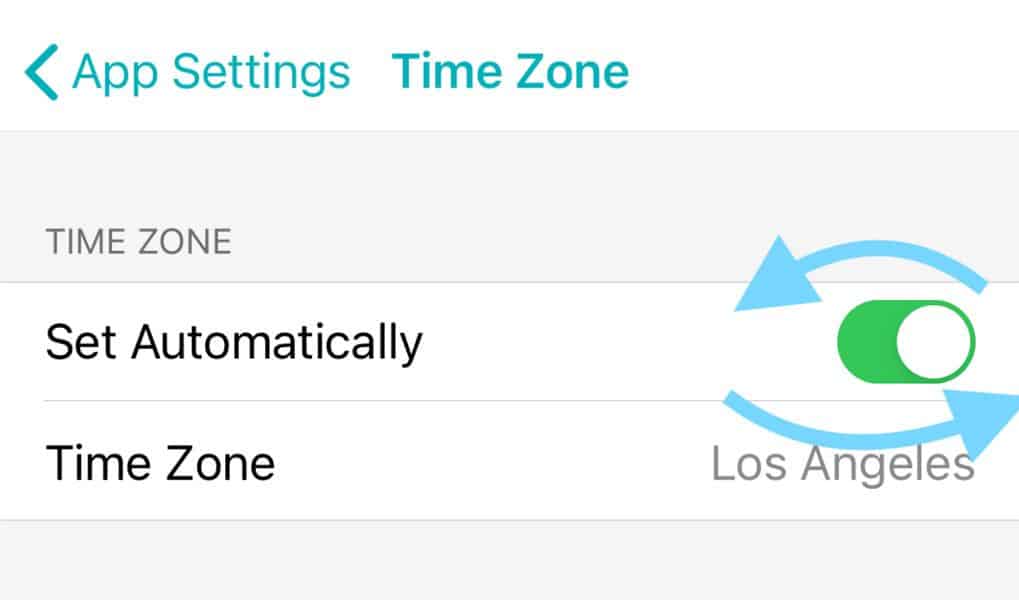Toggle off Set Automatically switch
The height and width of the screenshot is (600, 1019).
coord(905,342)
